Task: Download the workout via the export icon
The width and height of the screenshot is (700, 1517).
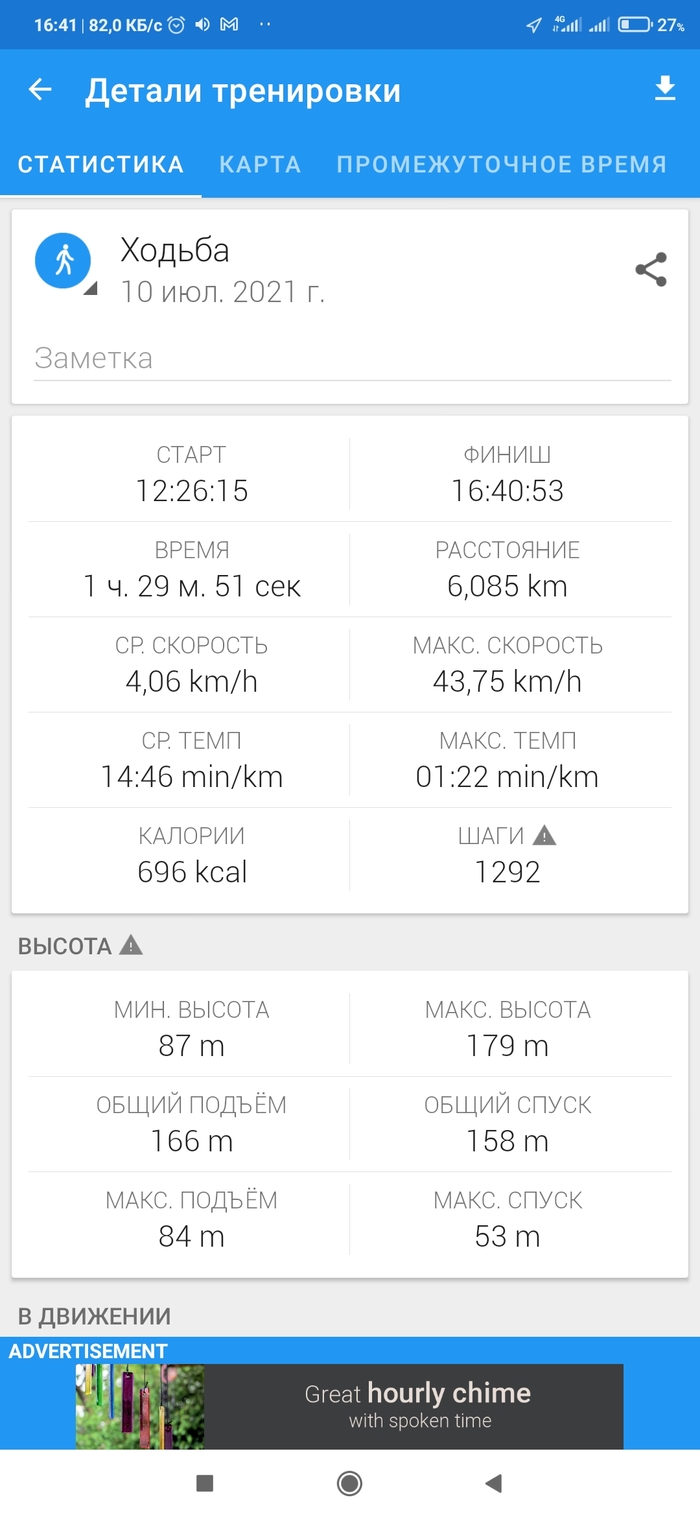Action: pyautogui.click(x=664, y=90)
